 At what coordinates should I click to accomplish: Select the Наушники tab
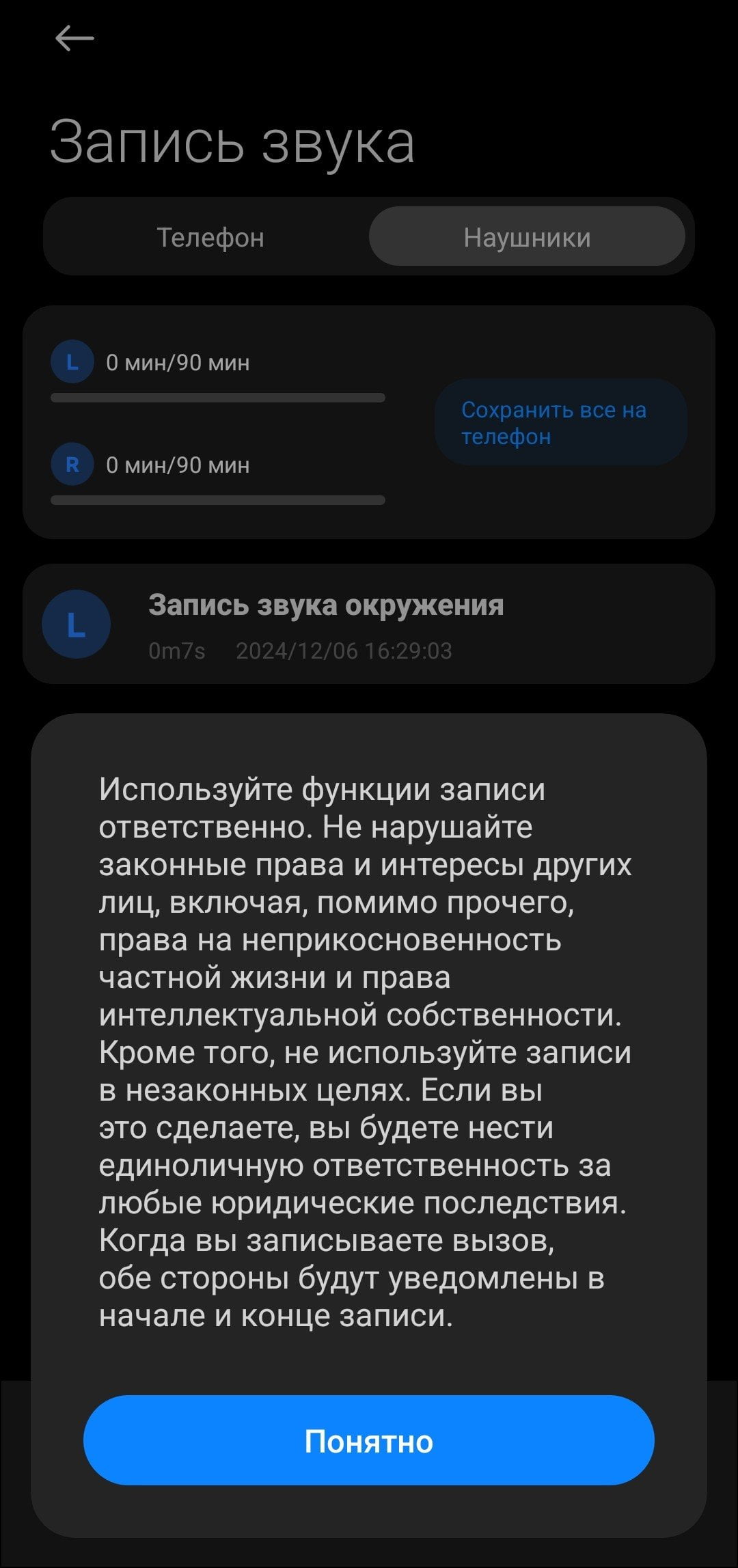pos(527,237)
